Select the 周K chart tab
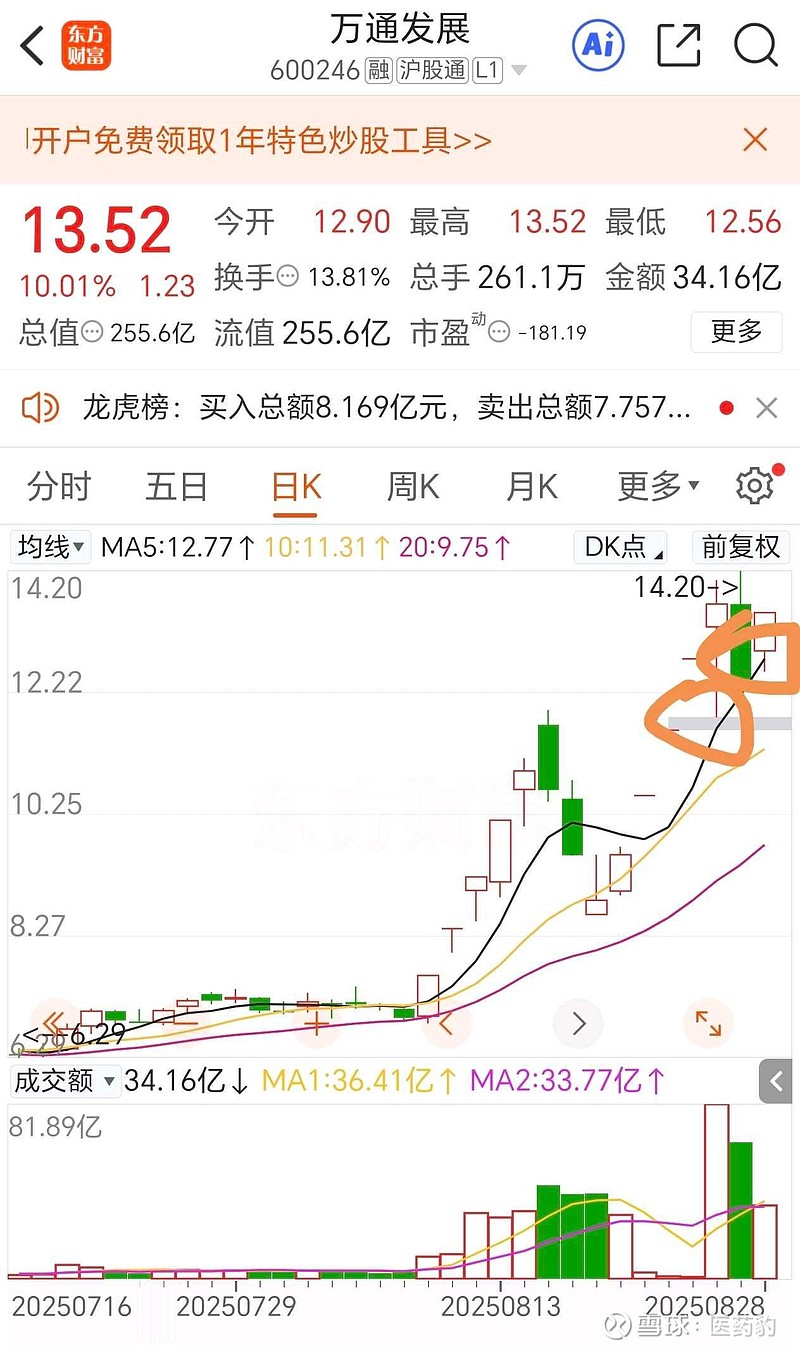The height and width of the screenshot is (1351, 800). tap(413, 487)
